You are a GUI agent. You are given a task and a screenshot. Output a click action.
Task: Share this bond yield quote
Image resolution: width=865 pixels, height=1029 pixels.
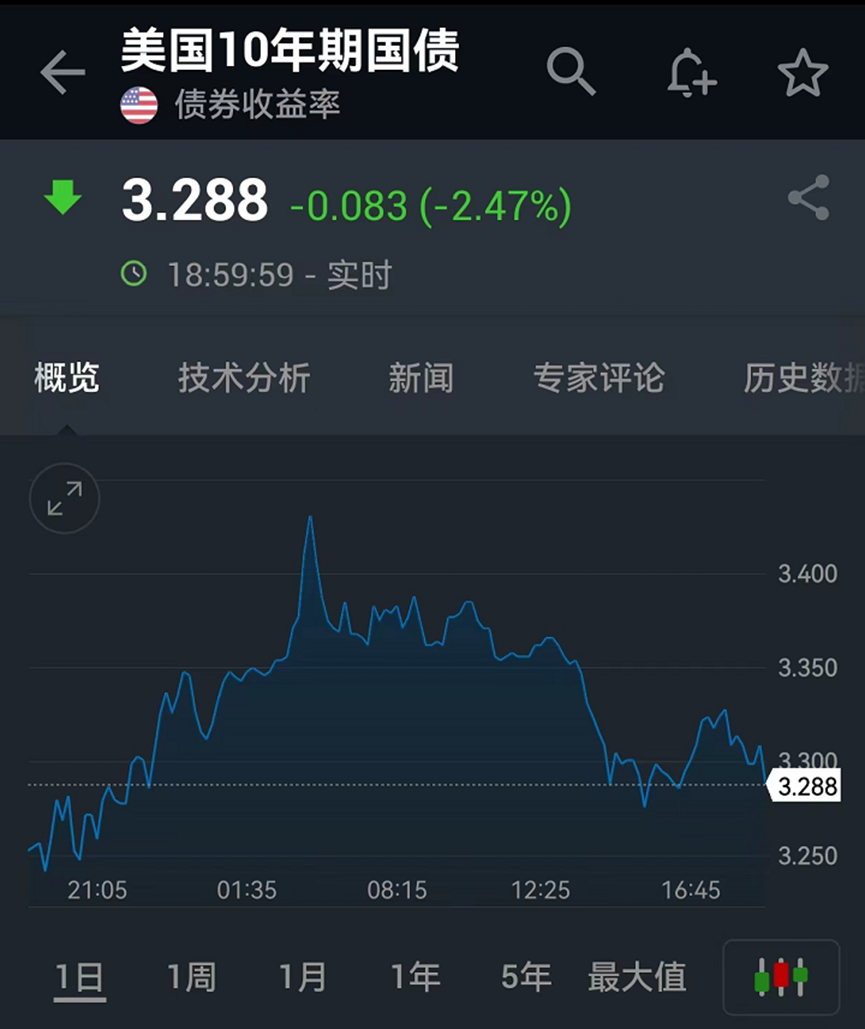point(808,198)
